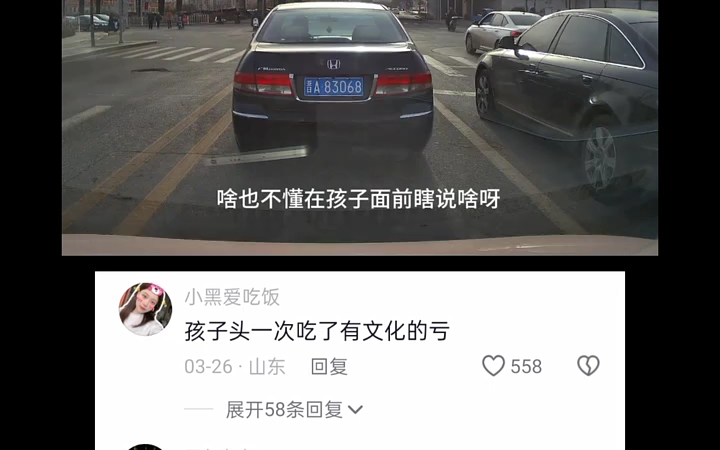Expand the 58 replies
Image resolution: width=720 pixels, height=450 pixels.
tap(294, 410)
